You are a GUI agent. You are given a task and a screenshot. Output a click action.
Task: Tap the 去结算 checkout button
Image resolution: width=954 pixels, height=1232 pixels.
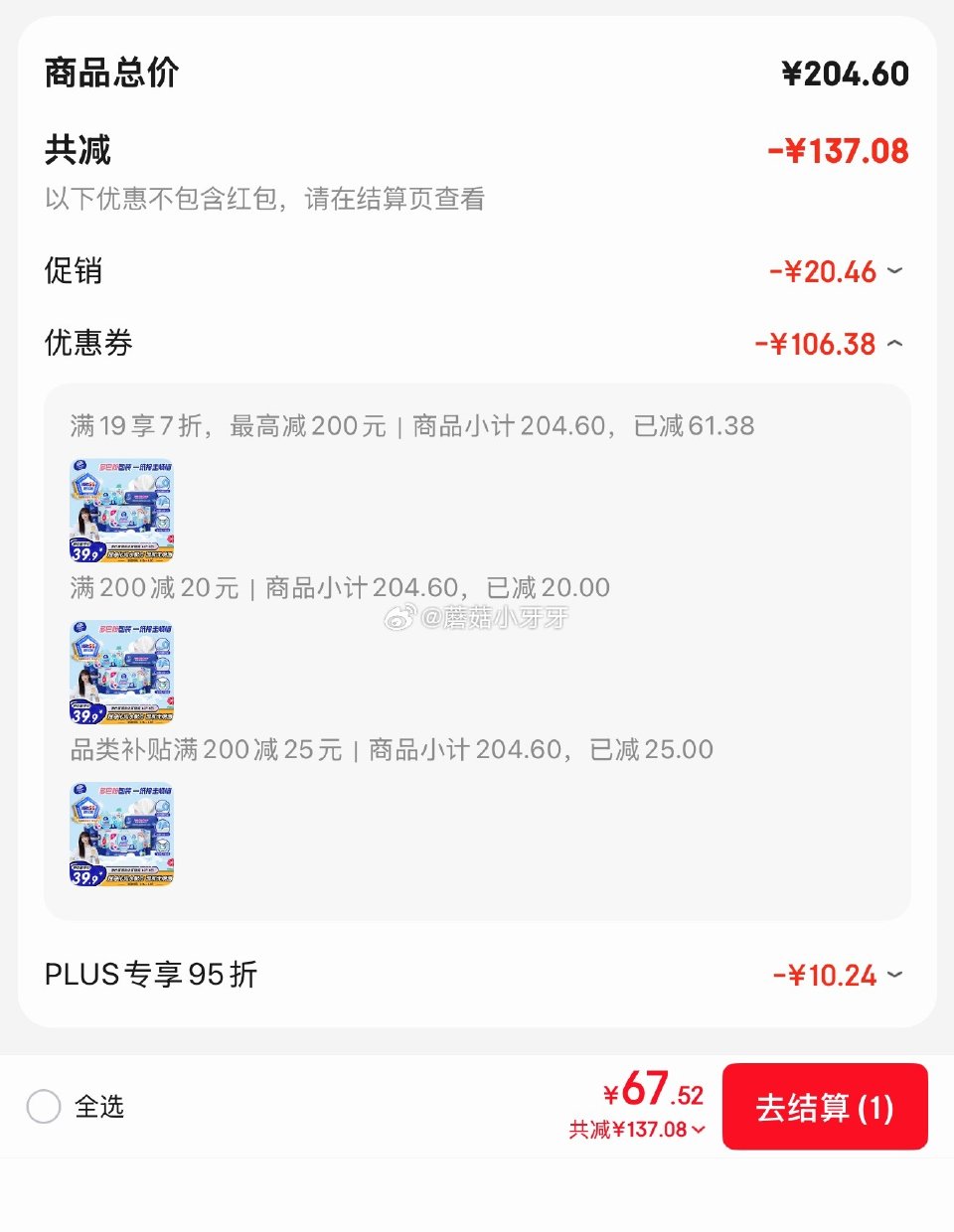pyautogui.click(x=825, y=1107)
